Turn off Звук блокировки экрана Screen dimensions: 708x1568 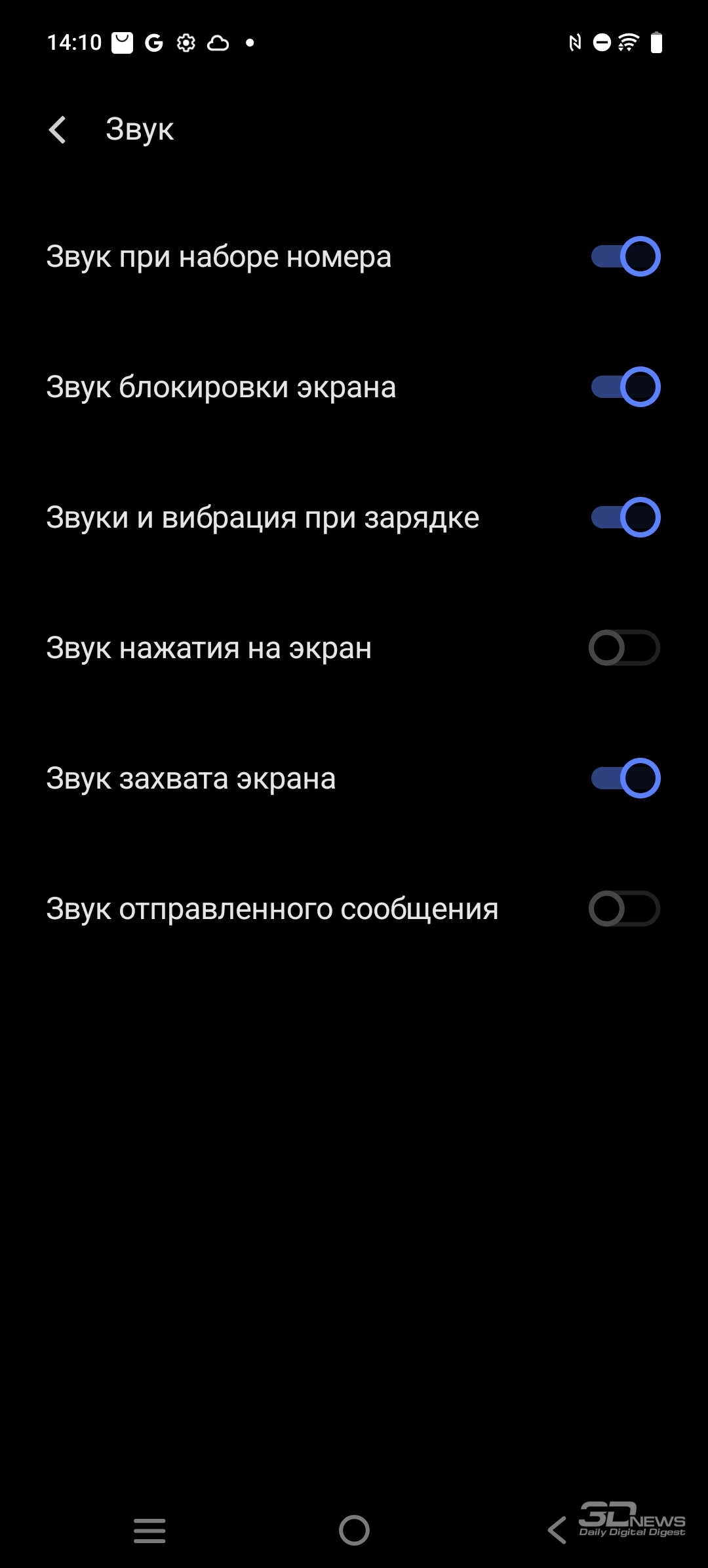[x=625, y=387]
